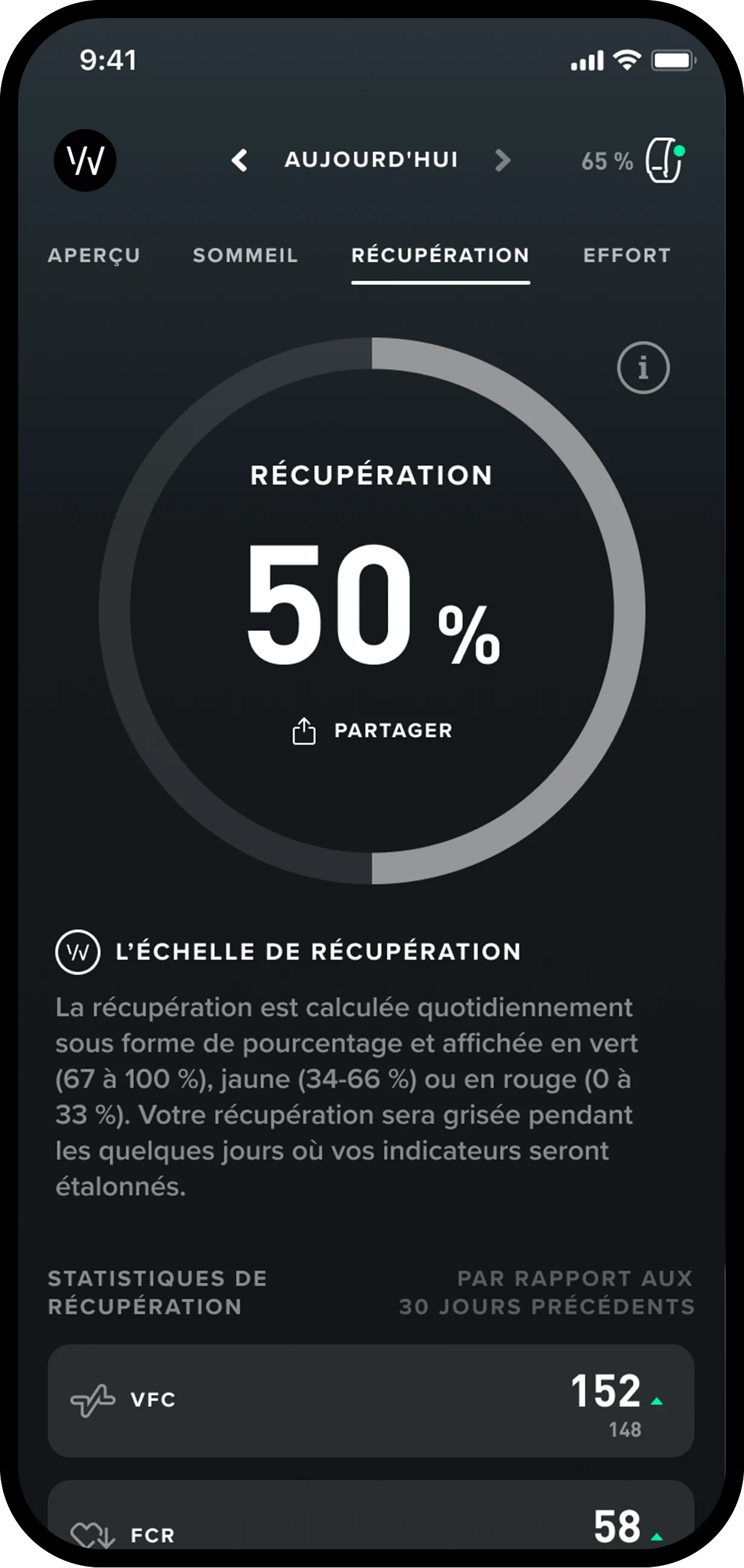The height and width of the screenshot is (1568, 744).
Task: Switch to the Sommeil tab
Action: coord(246,256)
